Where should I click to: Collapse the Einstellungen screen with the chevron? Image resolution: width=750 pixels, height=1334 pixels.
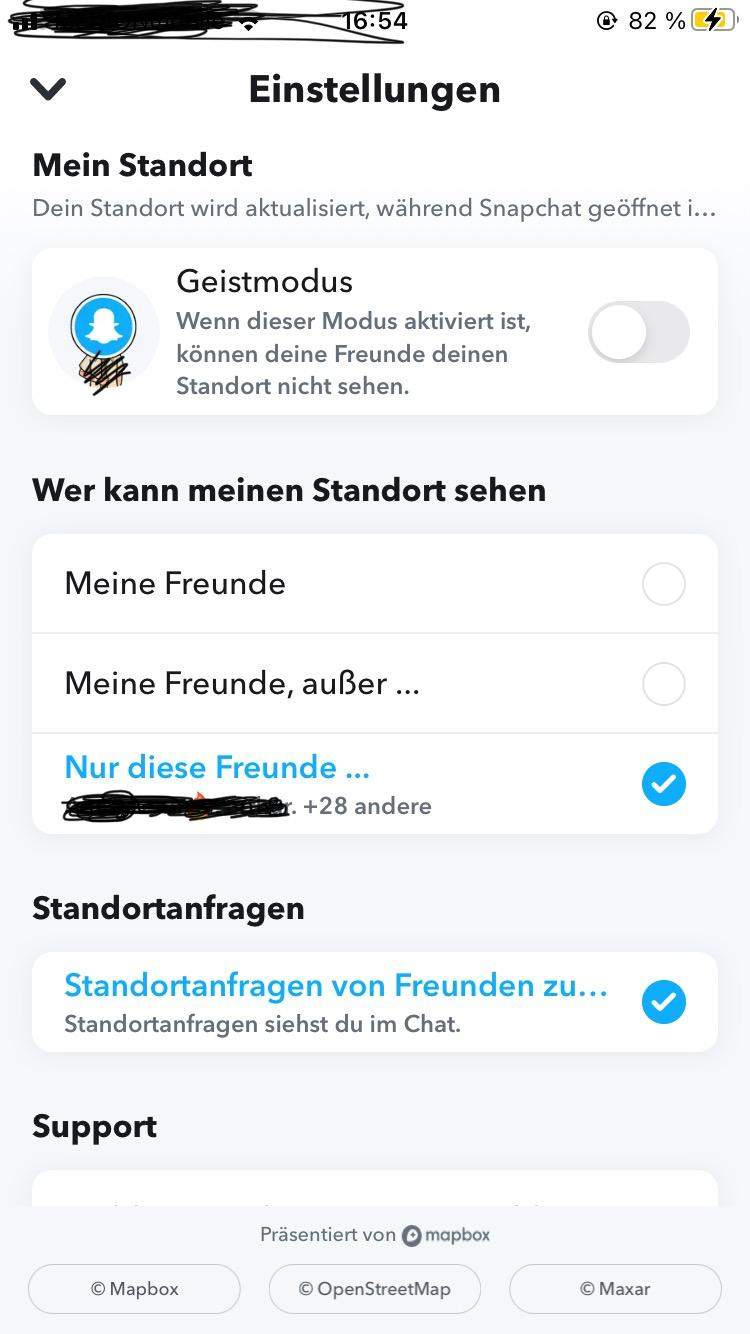(x=47, y=88)
